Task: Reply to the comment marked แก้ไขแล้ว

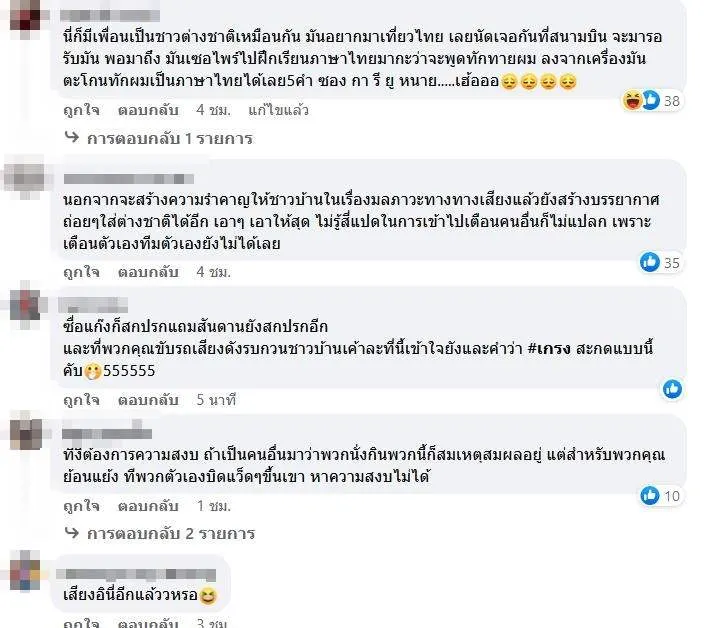Action: [x=146, y=107]
